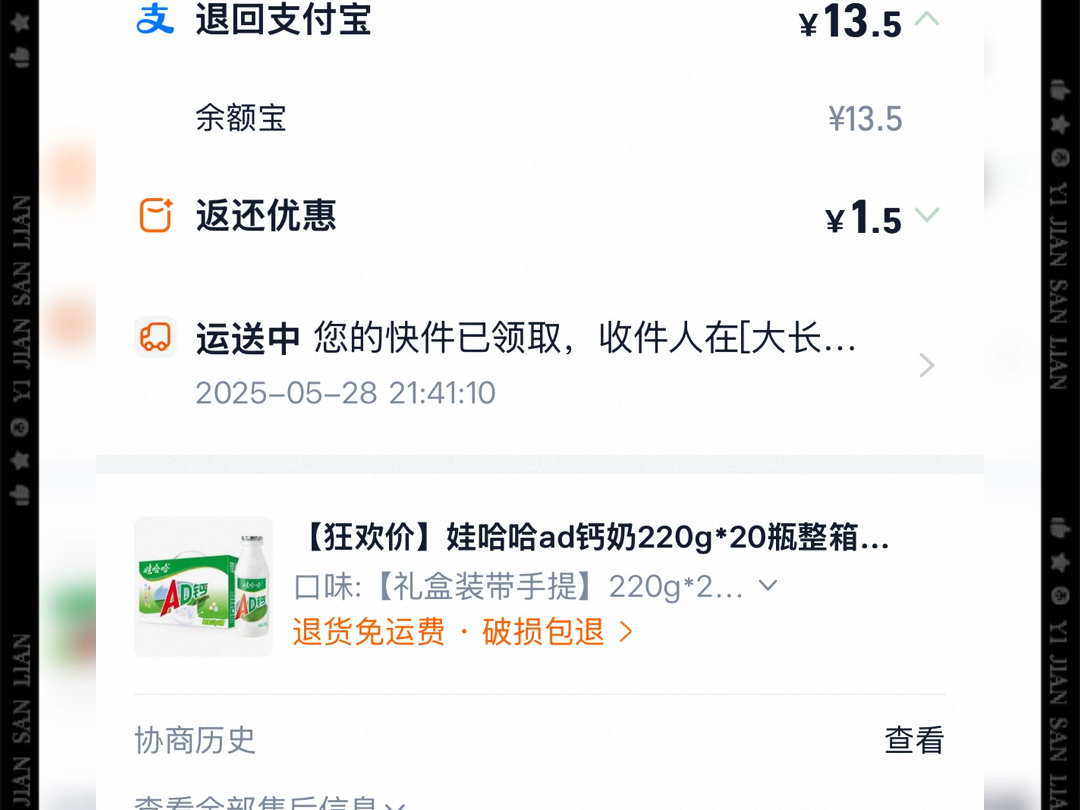The width and height of the screenshot is (1080, 810).
Task: Expand the 口味 specification dropdown
Action: [x=768, y=586]
